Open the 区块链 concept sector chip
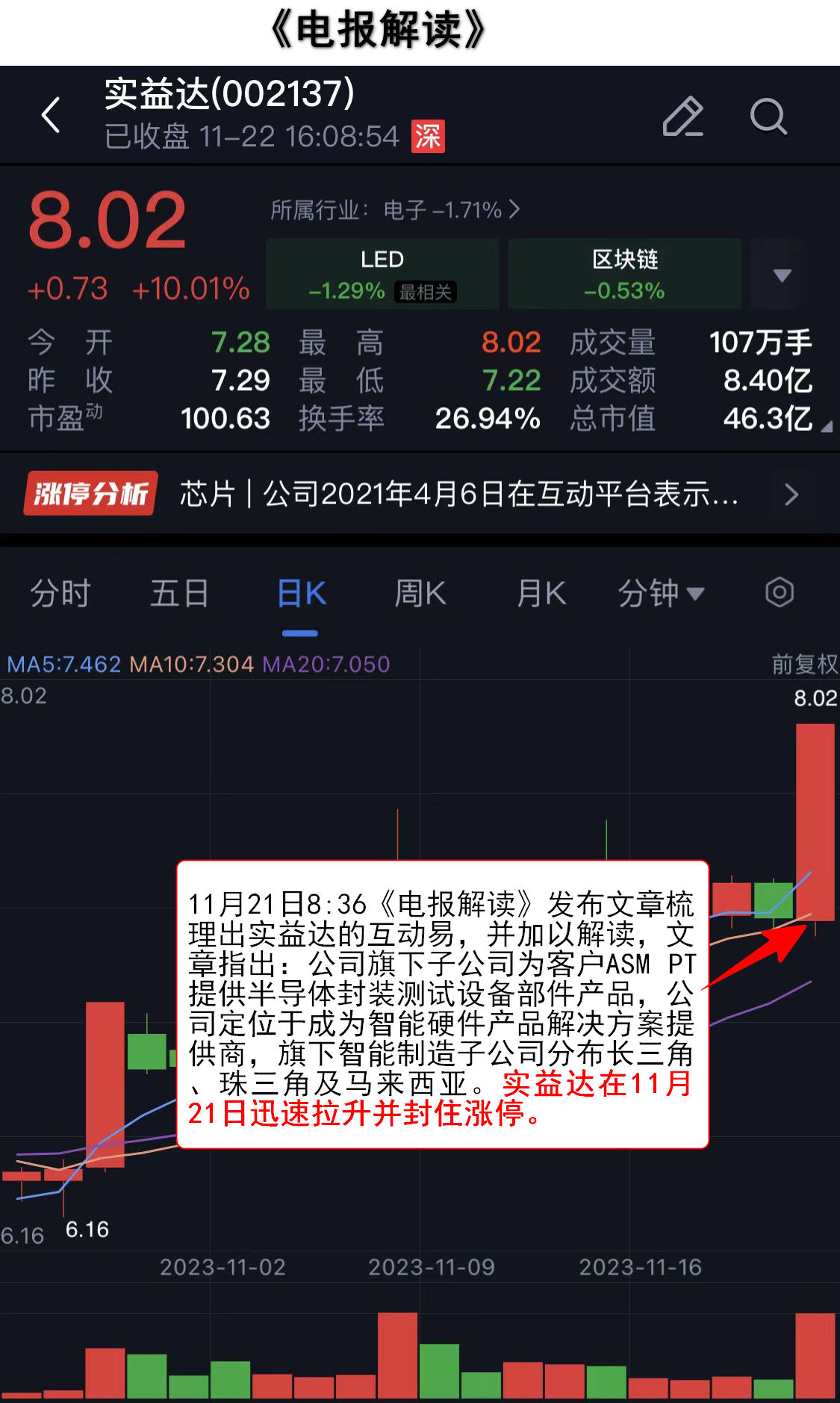Screen dimensions: 840x1403 pos(624,274)
